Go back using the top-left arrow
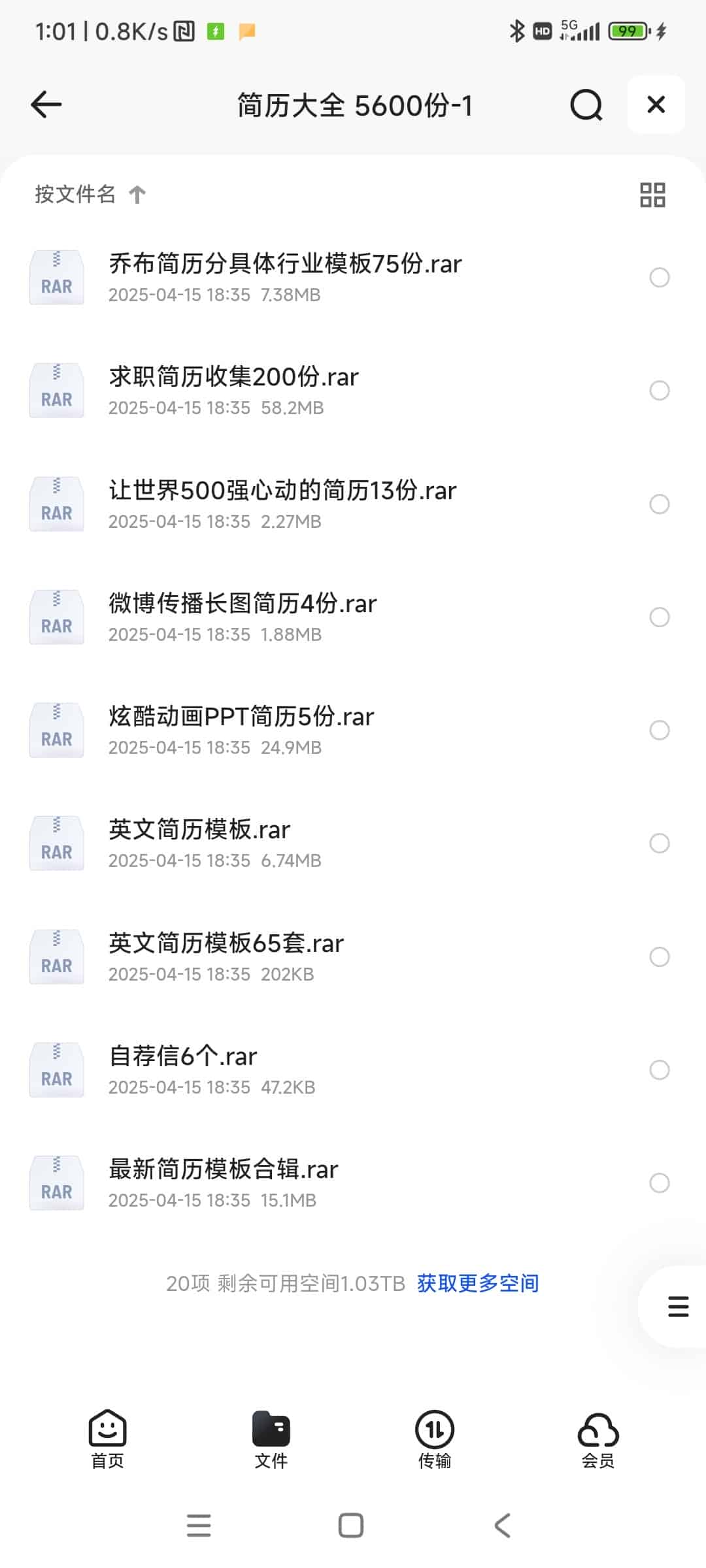The height and width of the screenshot is (1568, 706). (46, 105)
